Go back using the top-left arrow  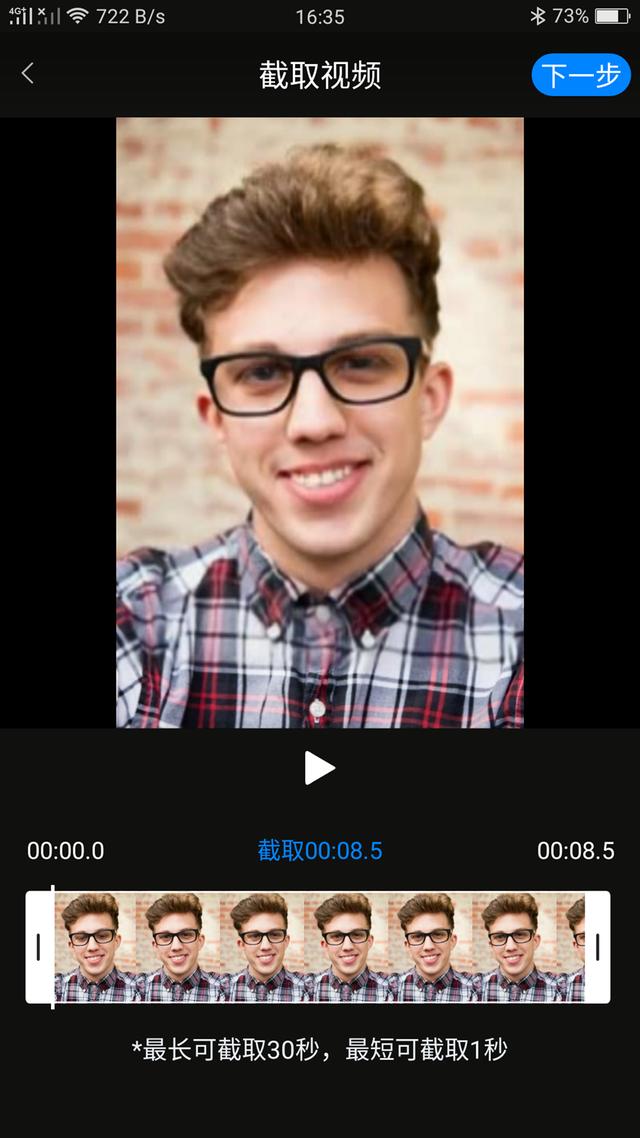pyautogui.click(x=28, y=74)
